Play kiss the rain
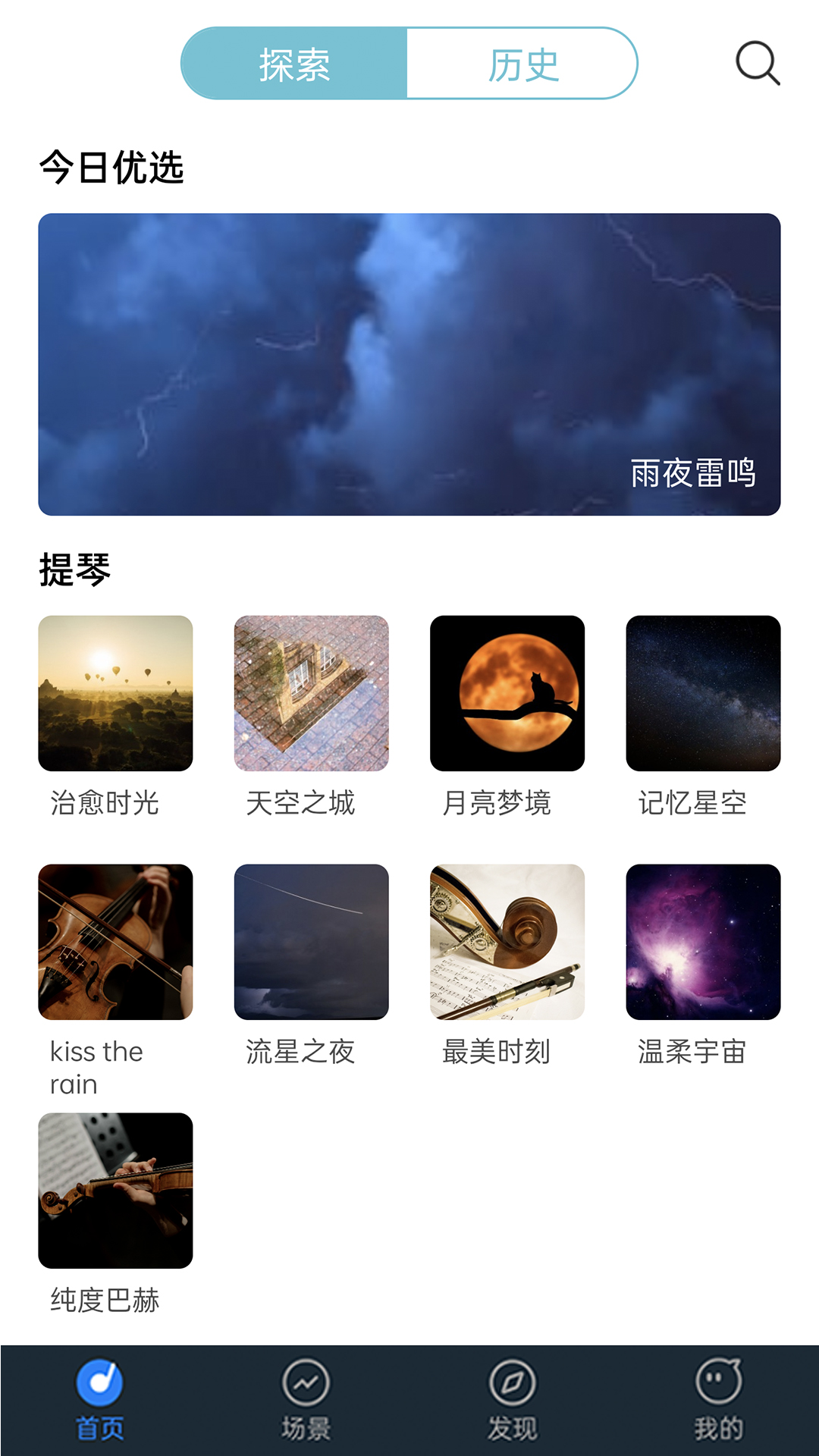 tap(115, 942)
